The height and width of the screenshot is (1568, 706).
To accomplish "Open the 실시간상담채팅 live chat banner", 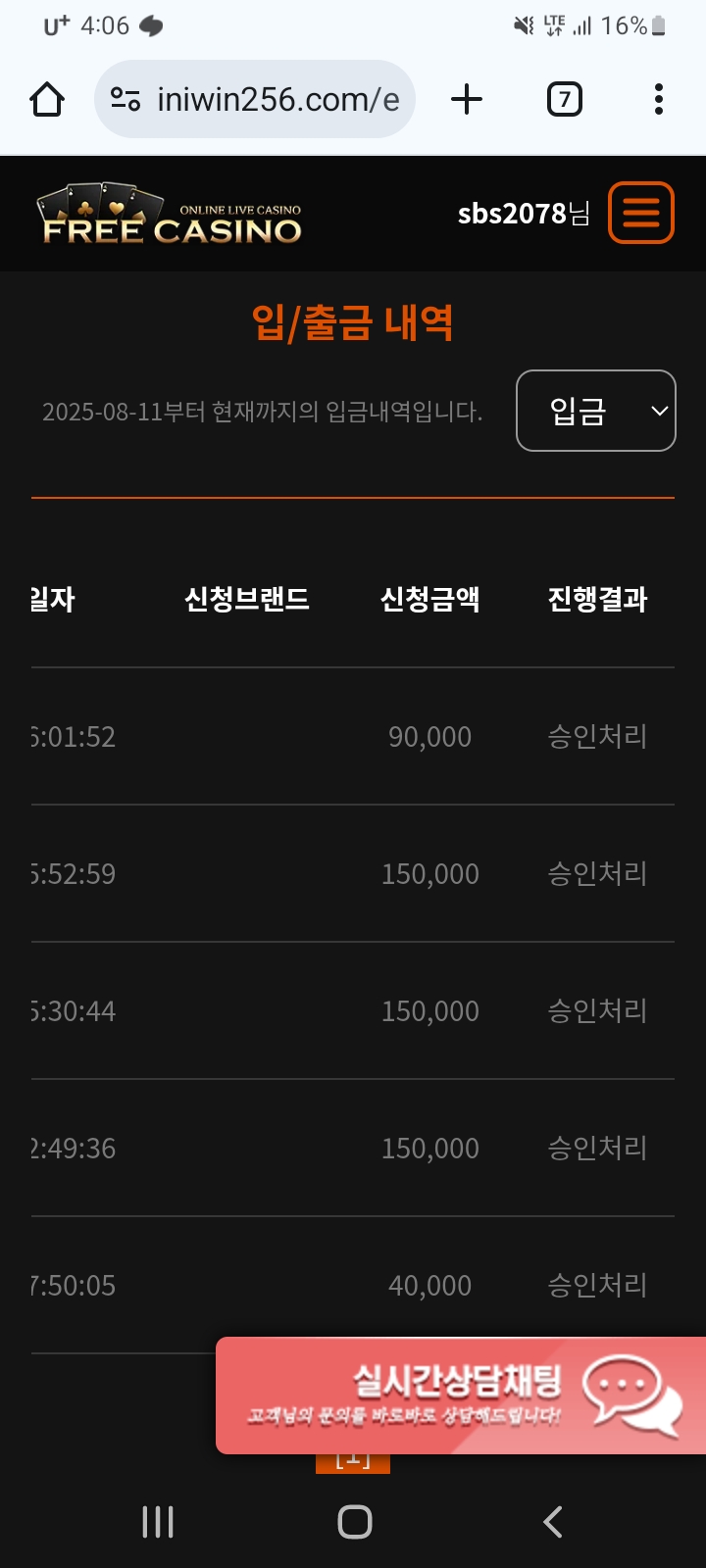I will 461,1395.
